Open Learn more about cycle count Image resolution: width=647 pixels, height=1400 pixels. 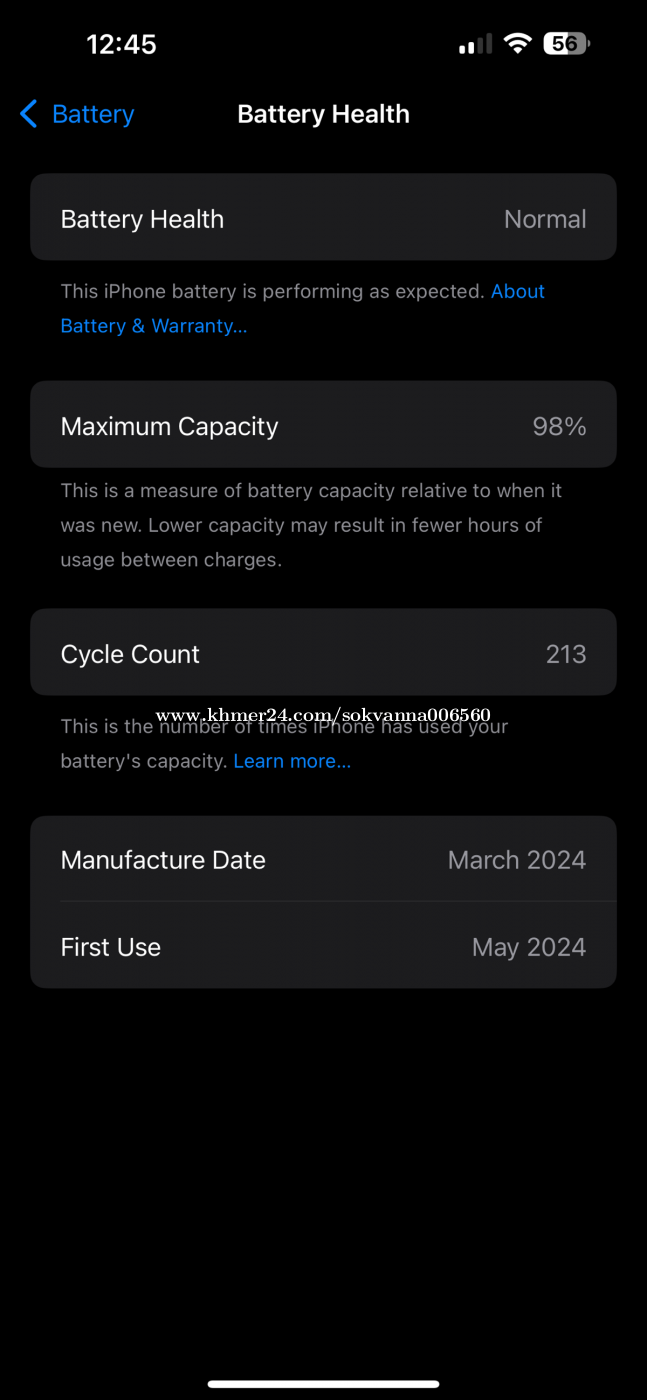pos(292,761)
